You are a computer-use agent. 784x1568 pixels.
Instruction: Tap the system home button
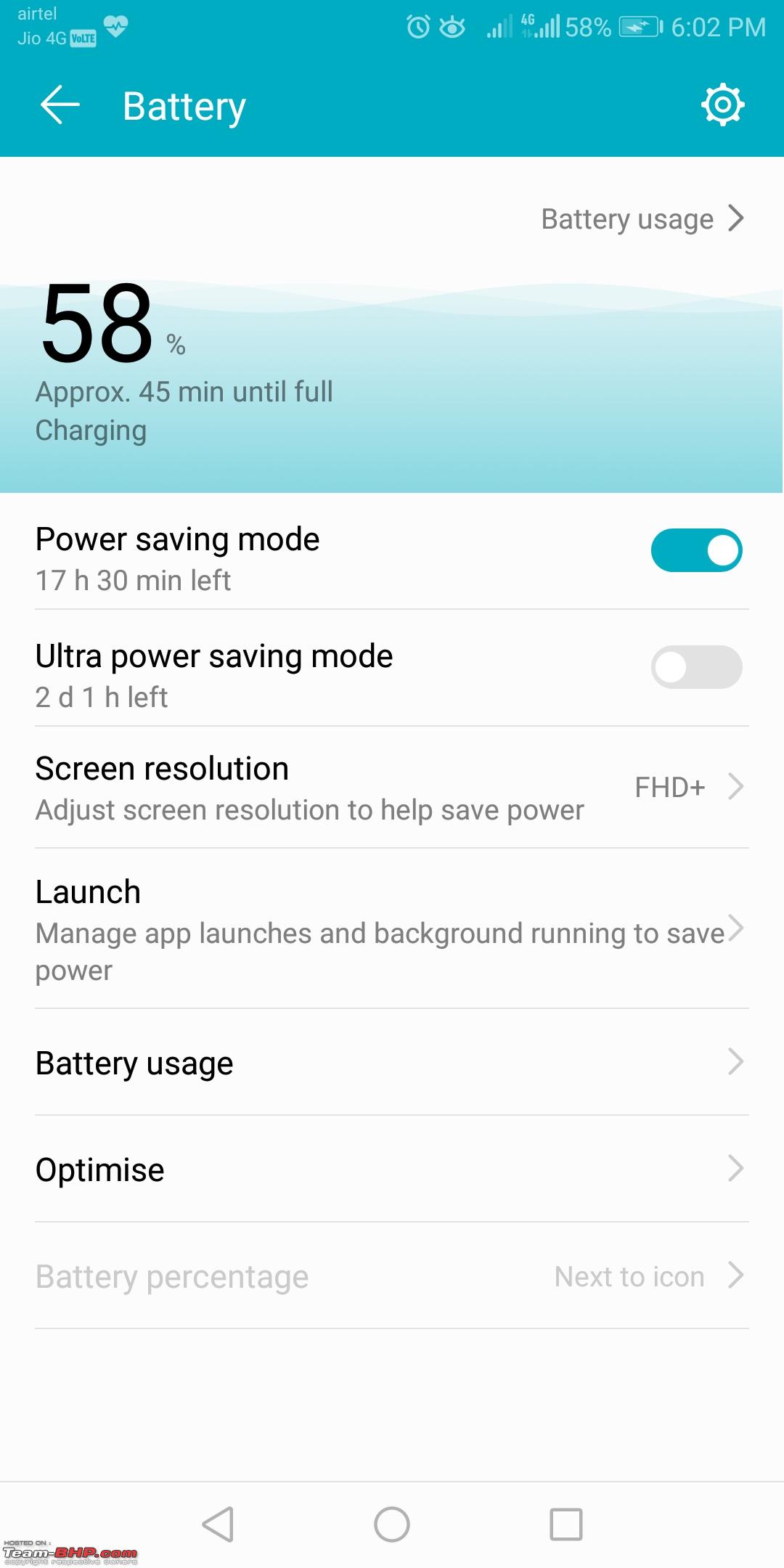(x=392, y=1524)
